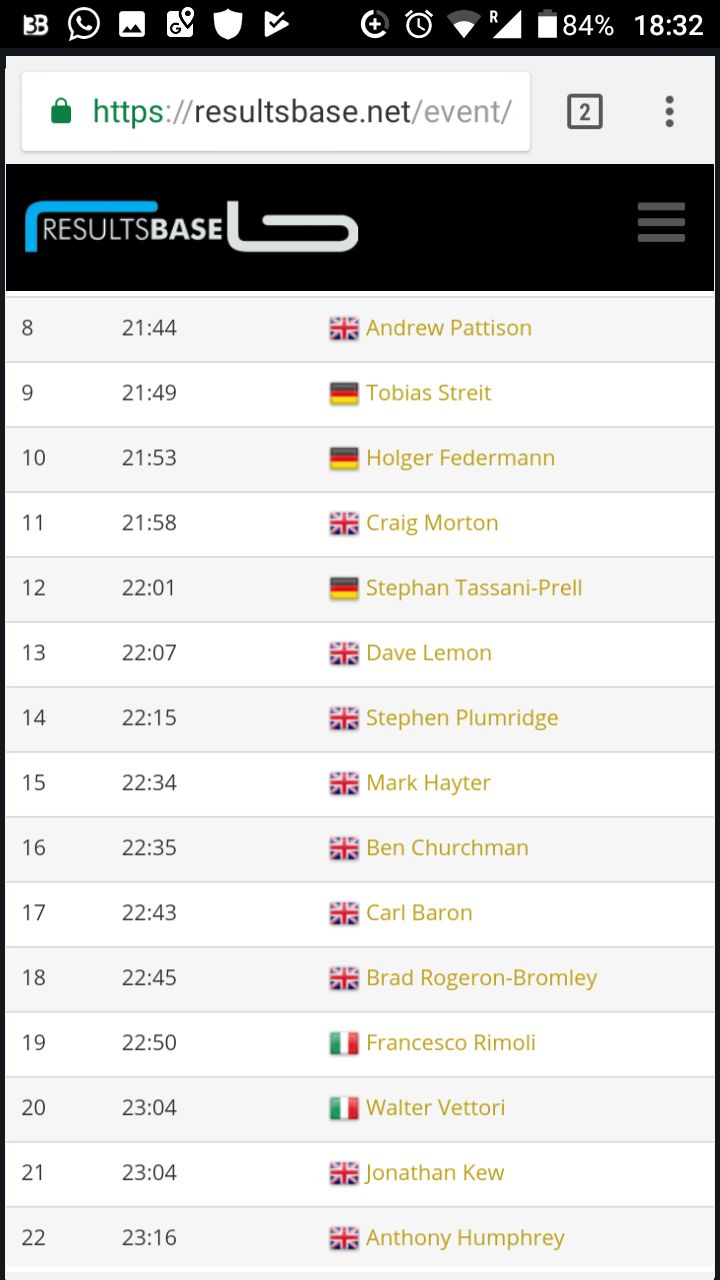Open Stephan Tassani-Prell's result
Image resolution: width=720 pixels, height=1280 pixels.
tap(474, 588)
